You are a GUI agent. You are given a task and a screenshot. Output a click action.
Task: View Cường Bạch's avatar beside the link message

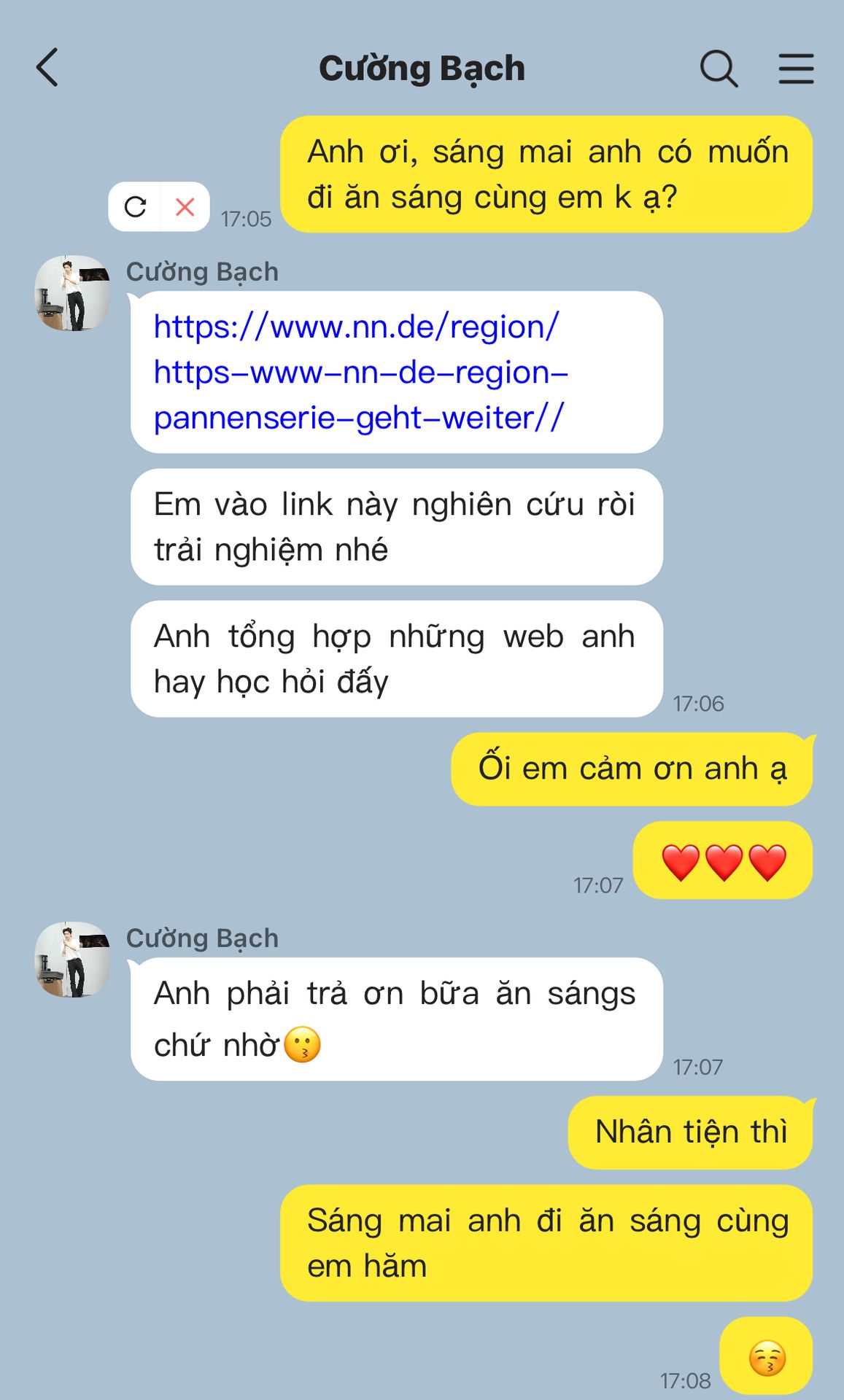point(72,293)
